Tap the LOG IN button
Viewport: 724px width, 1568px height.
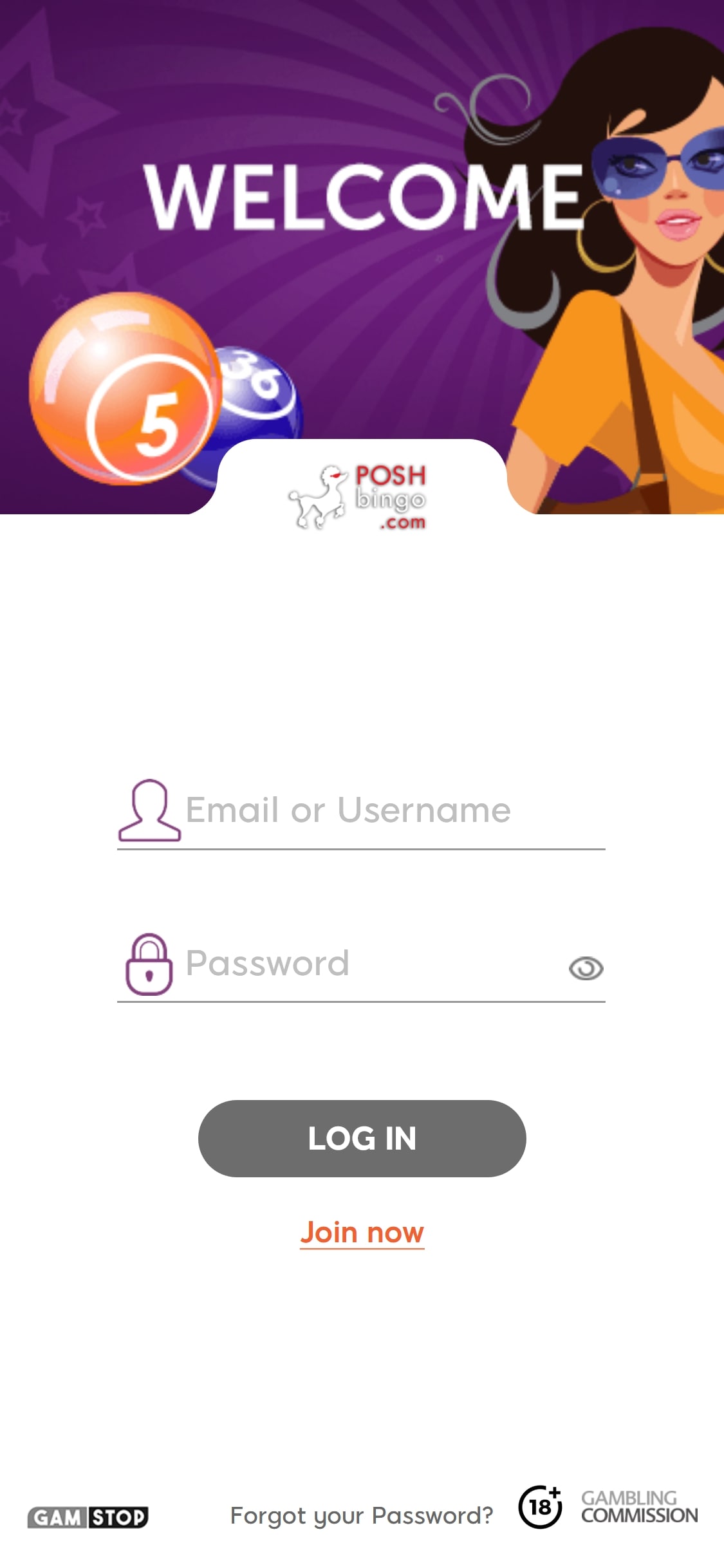pos(362,1138)
